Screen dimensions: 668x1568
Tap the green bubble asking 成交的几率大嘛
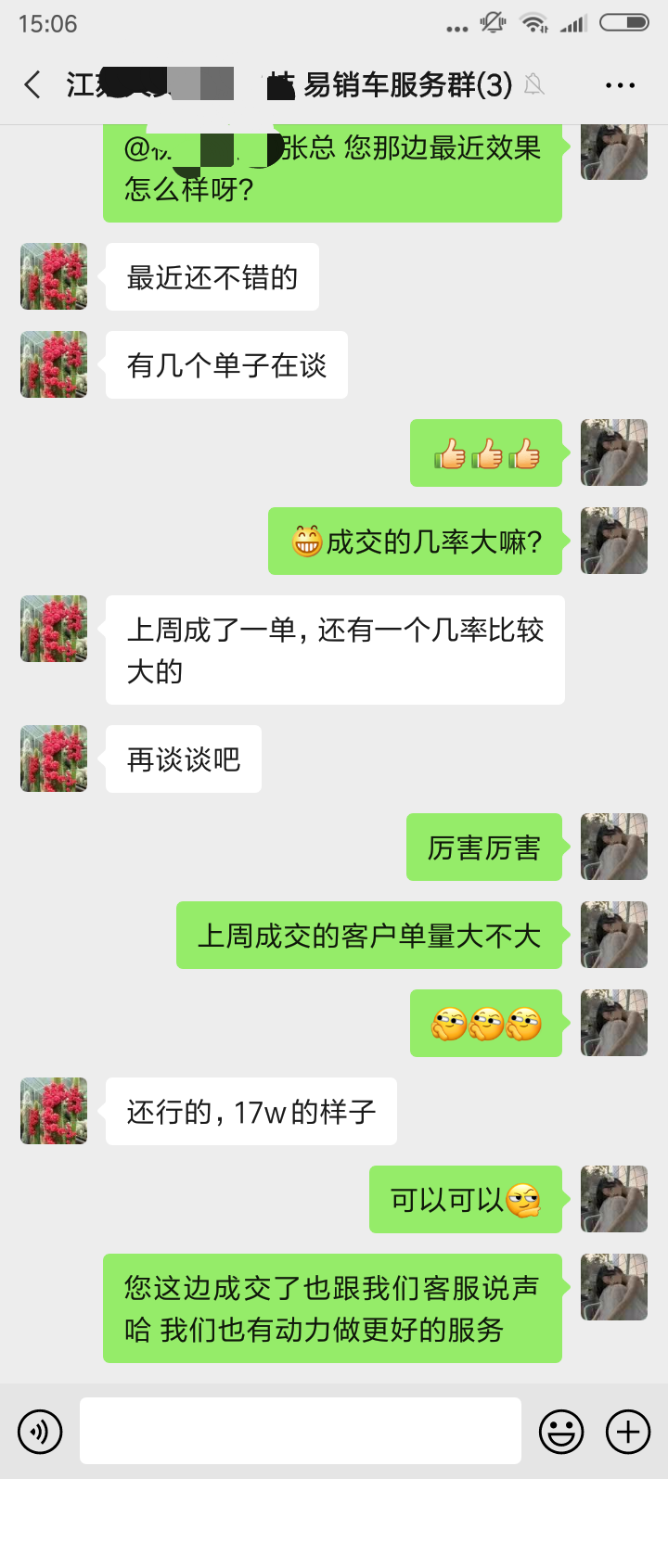tap(415, 541)
